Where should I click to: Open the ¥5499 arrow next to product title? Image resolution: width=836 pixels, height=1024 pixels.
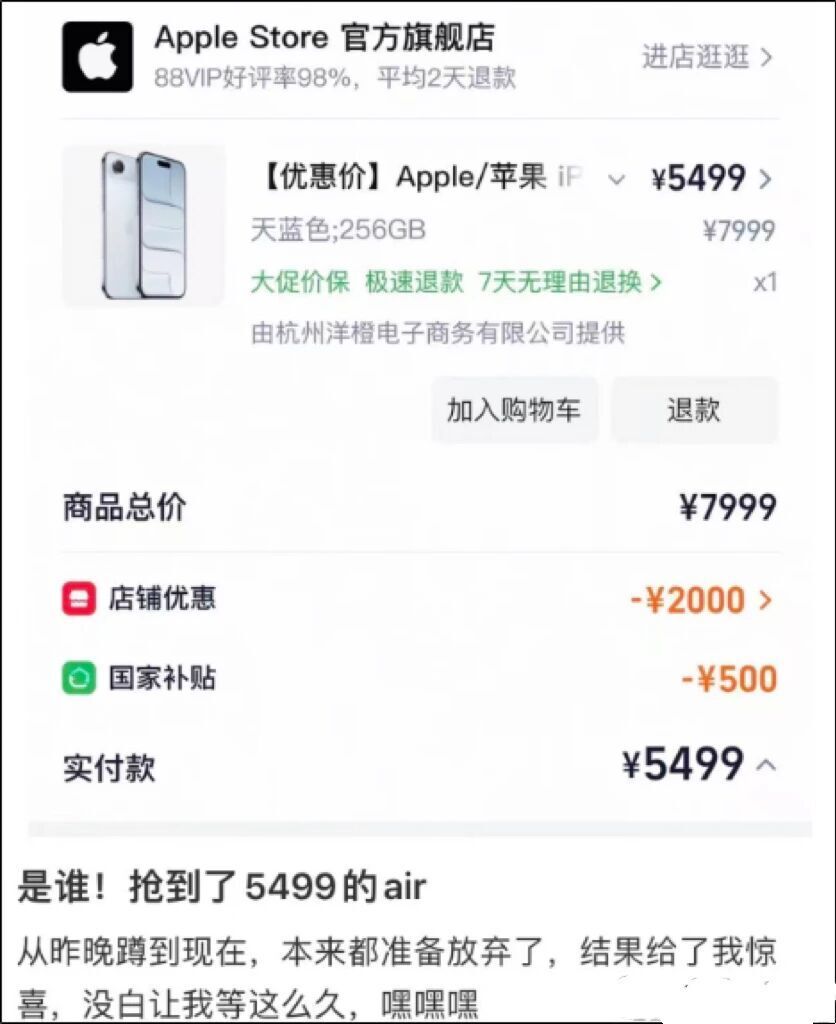click(766, 177)
